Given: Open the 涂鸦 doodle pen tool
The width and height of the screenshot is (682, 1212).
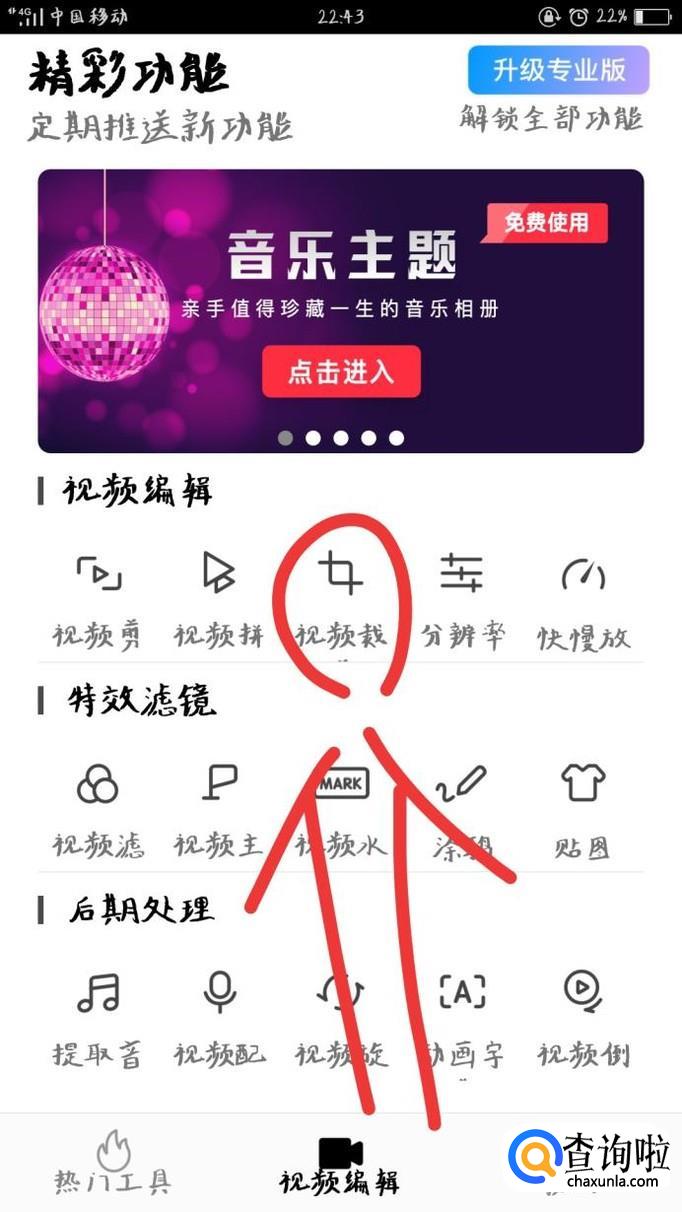Looking at the screenshot, I should point(462,810).
